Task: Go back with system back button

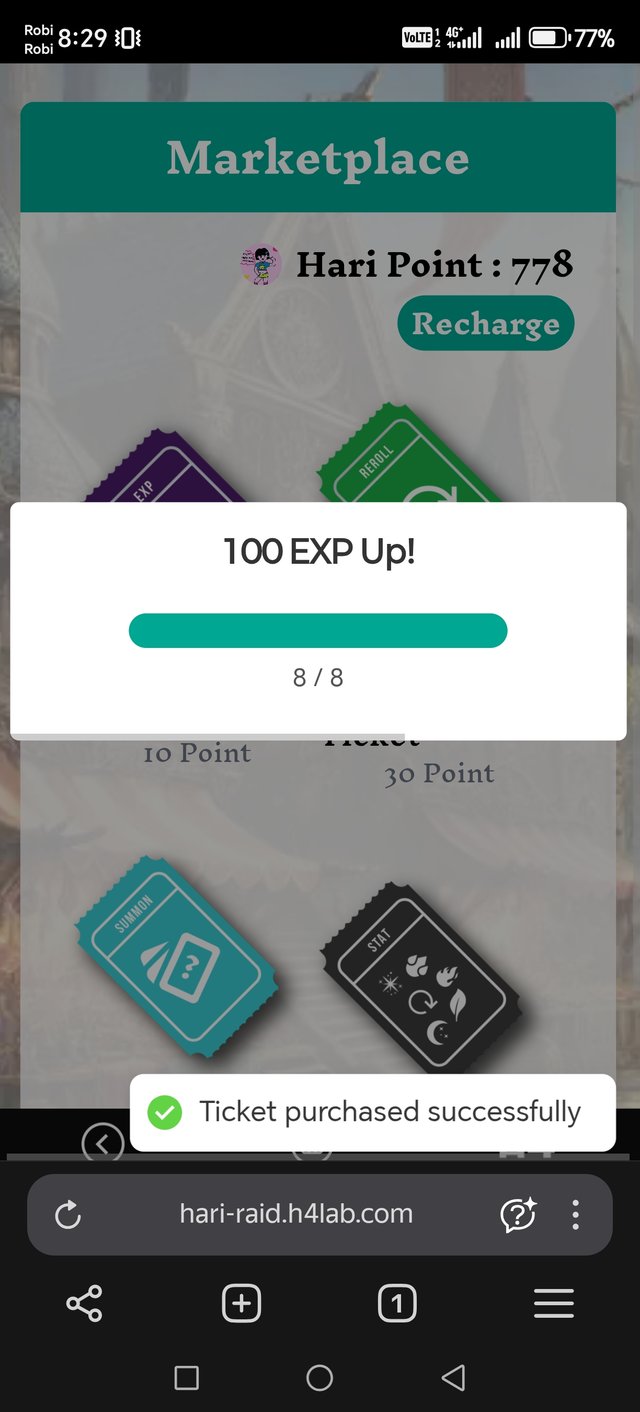Action: coord(453,1378)
